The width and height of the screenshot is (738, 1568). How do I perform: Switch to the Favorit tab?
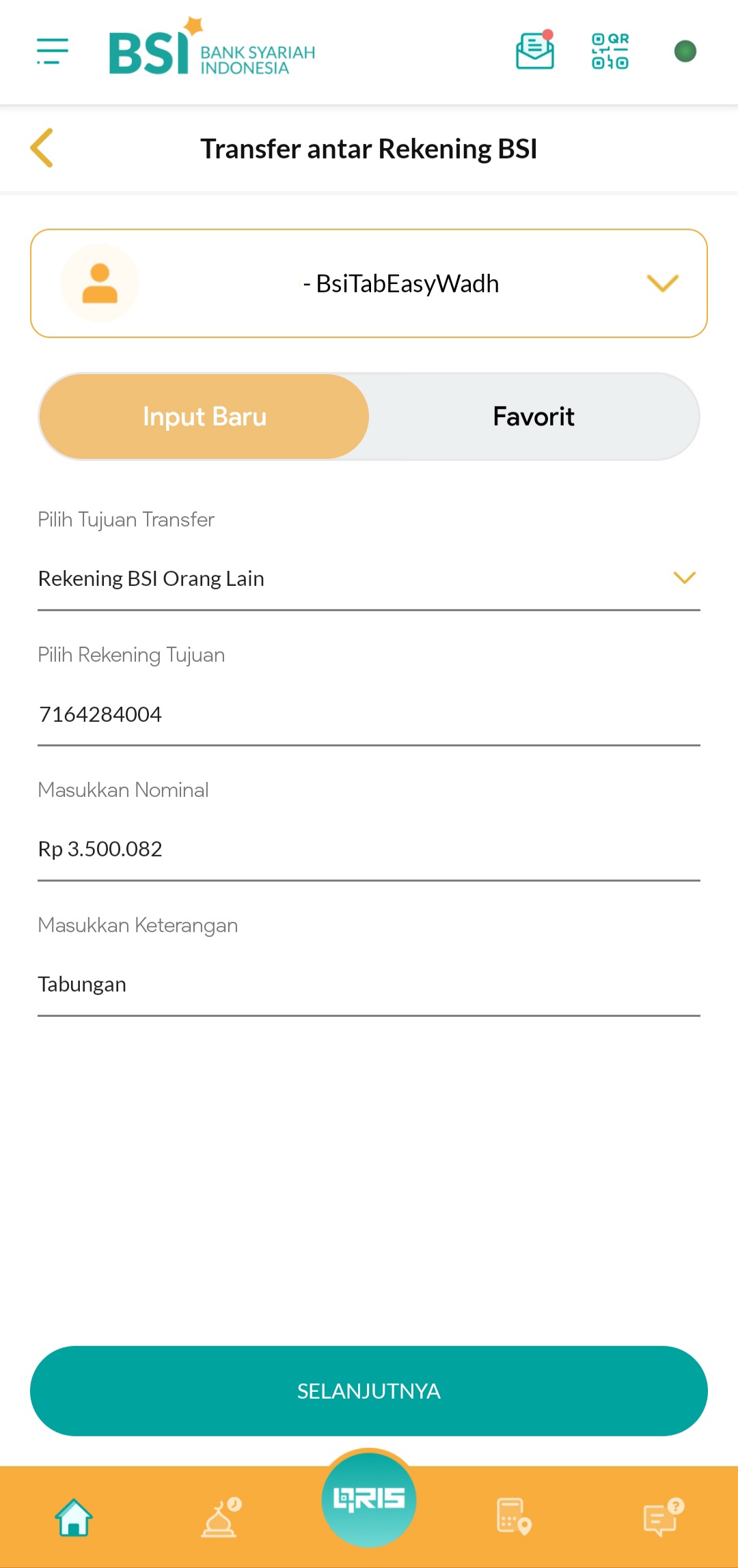click(534, 417)
